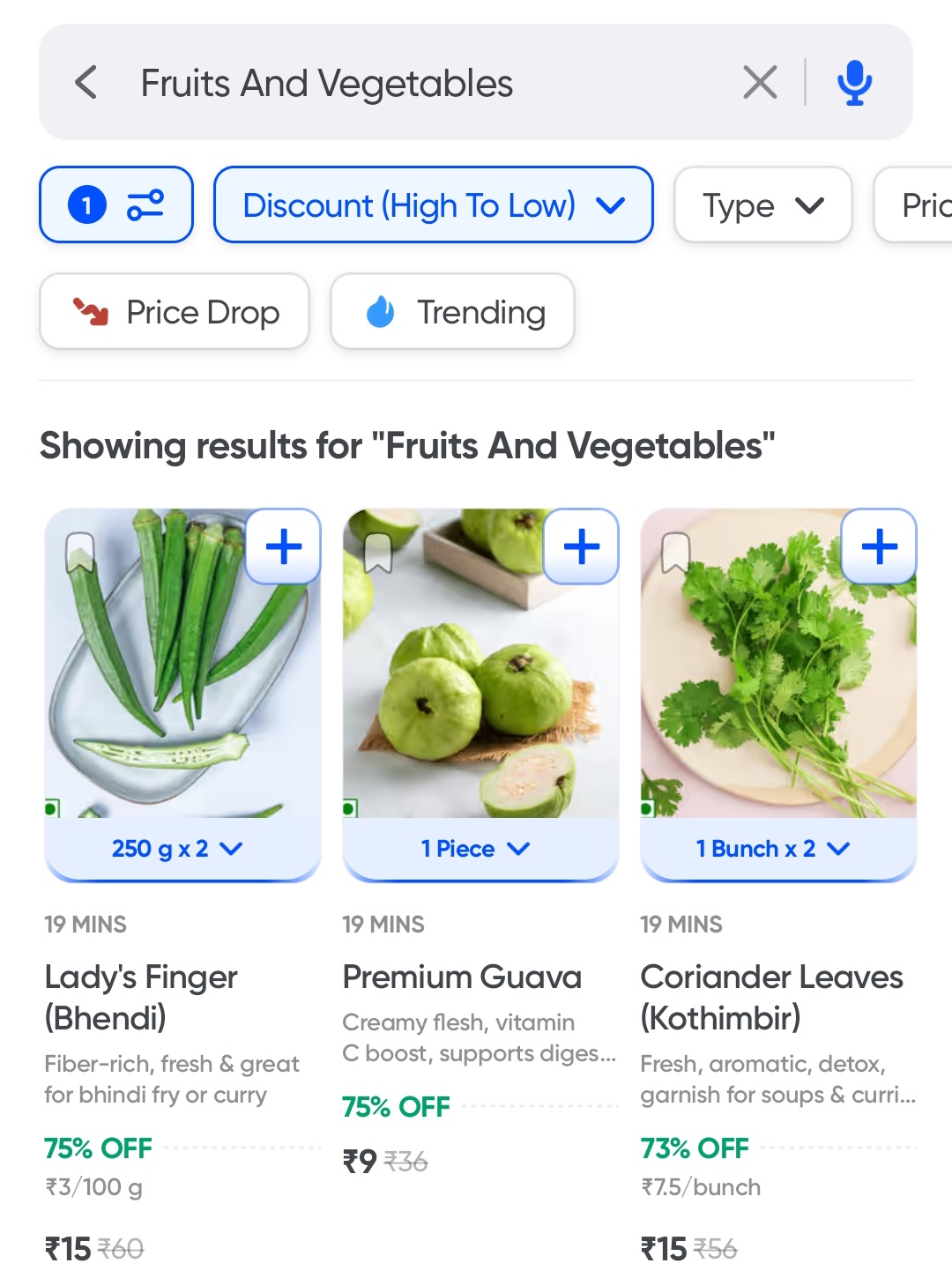Apply the Trending filter

tap(452, 312)
